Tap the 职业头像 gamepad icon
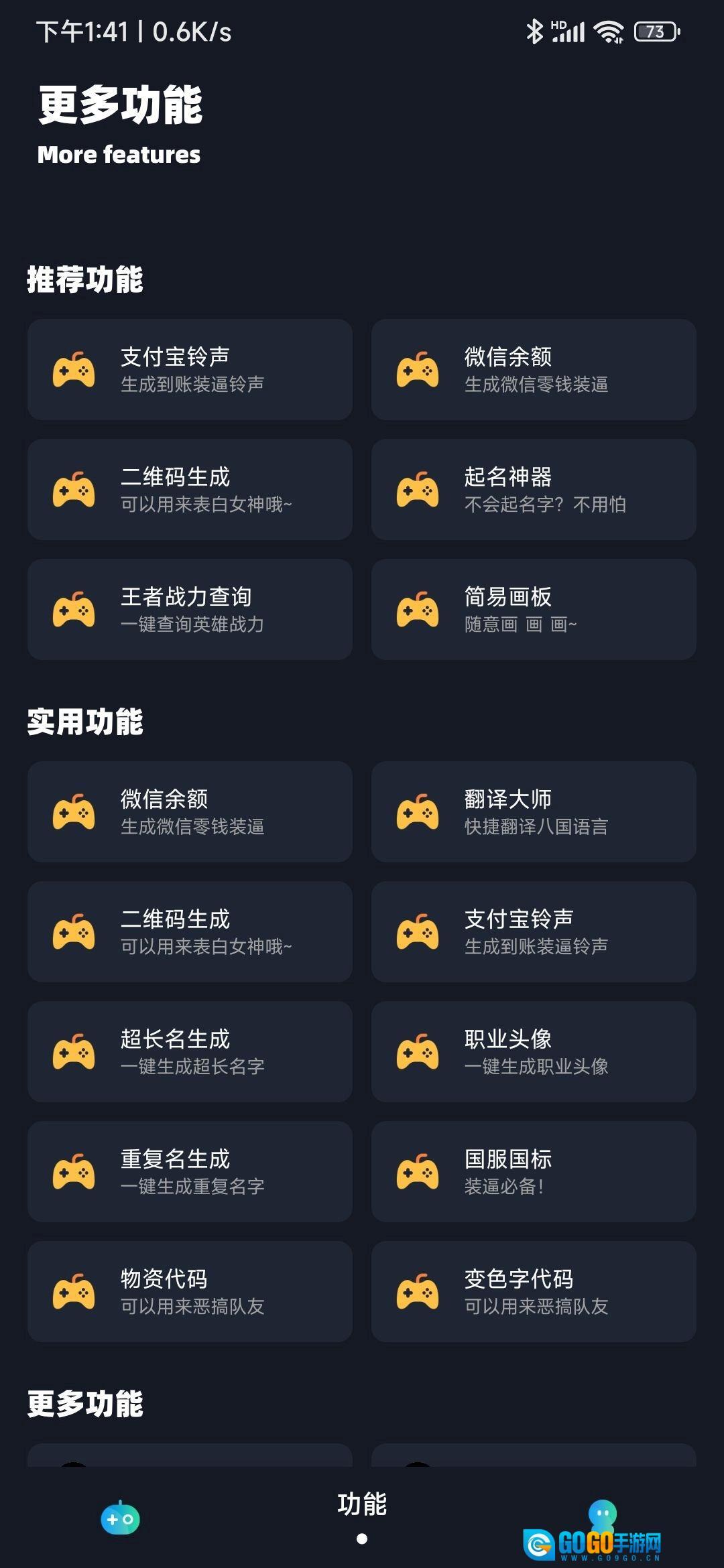This screenshot has height=1568, width=724. click(x=418, y=1052)
